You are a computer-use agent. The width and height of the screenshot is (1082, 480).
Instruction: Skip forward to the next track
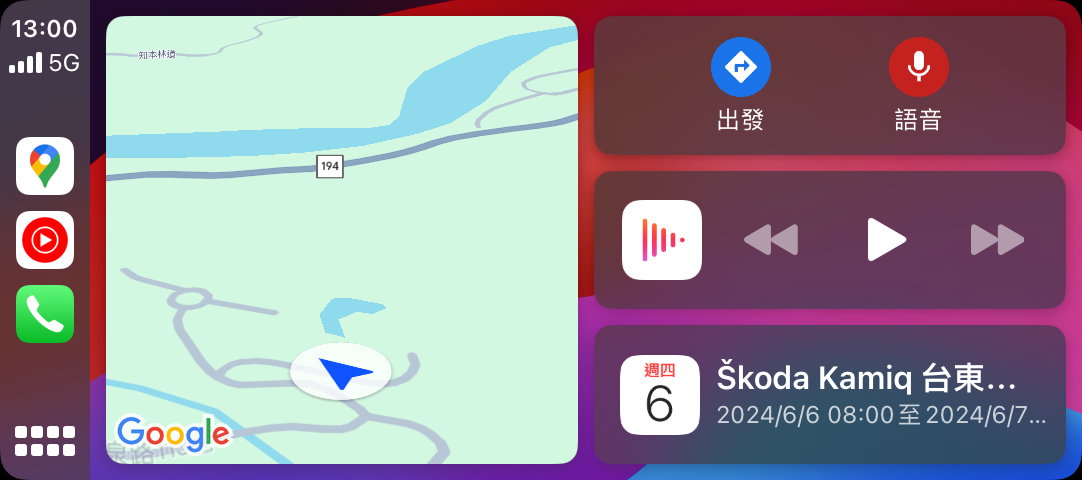[998, 240]
